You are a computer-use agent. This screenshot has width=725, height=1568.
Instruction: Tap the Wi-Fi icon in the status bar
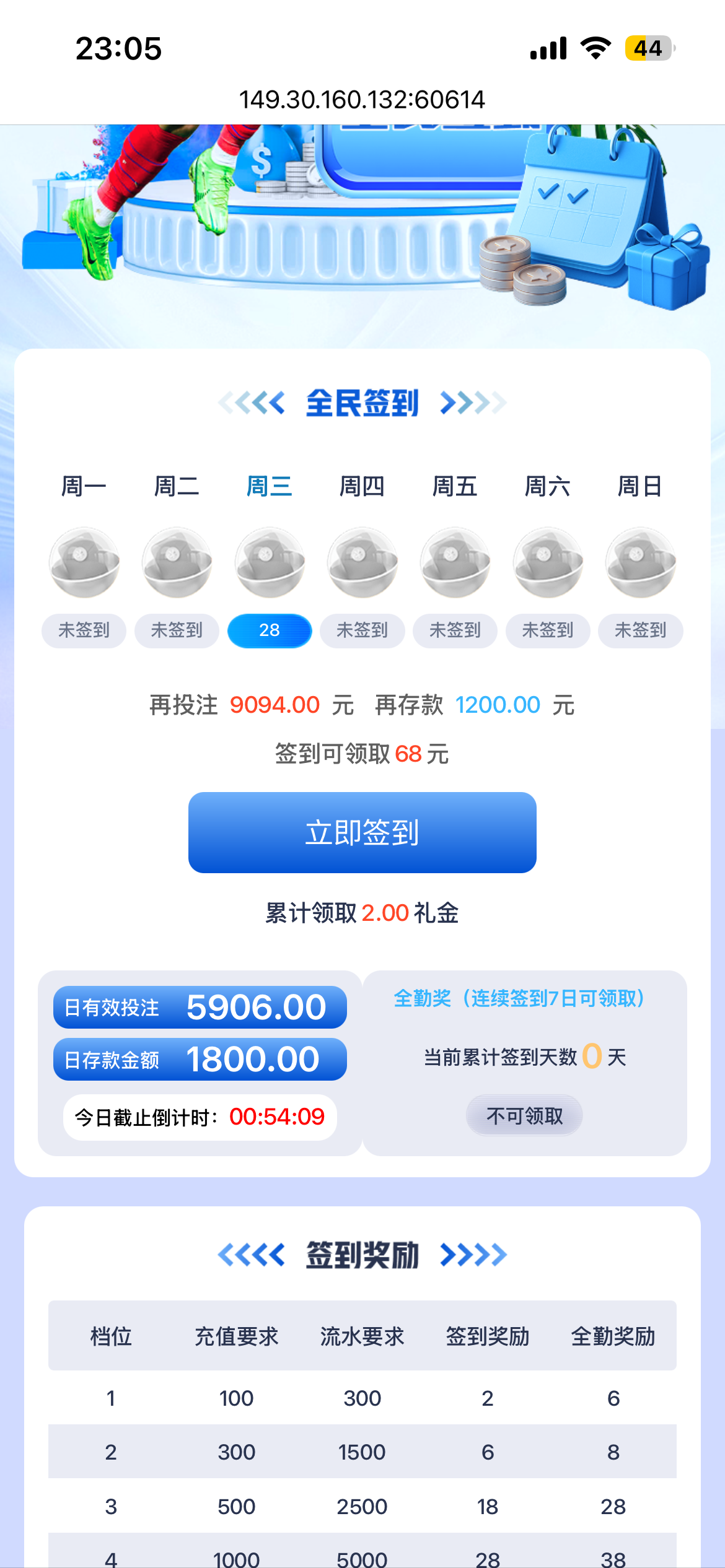[x=595, y=48]
